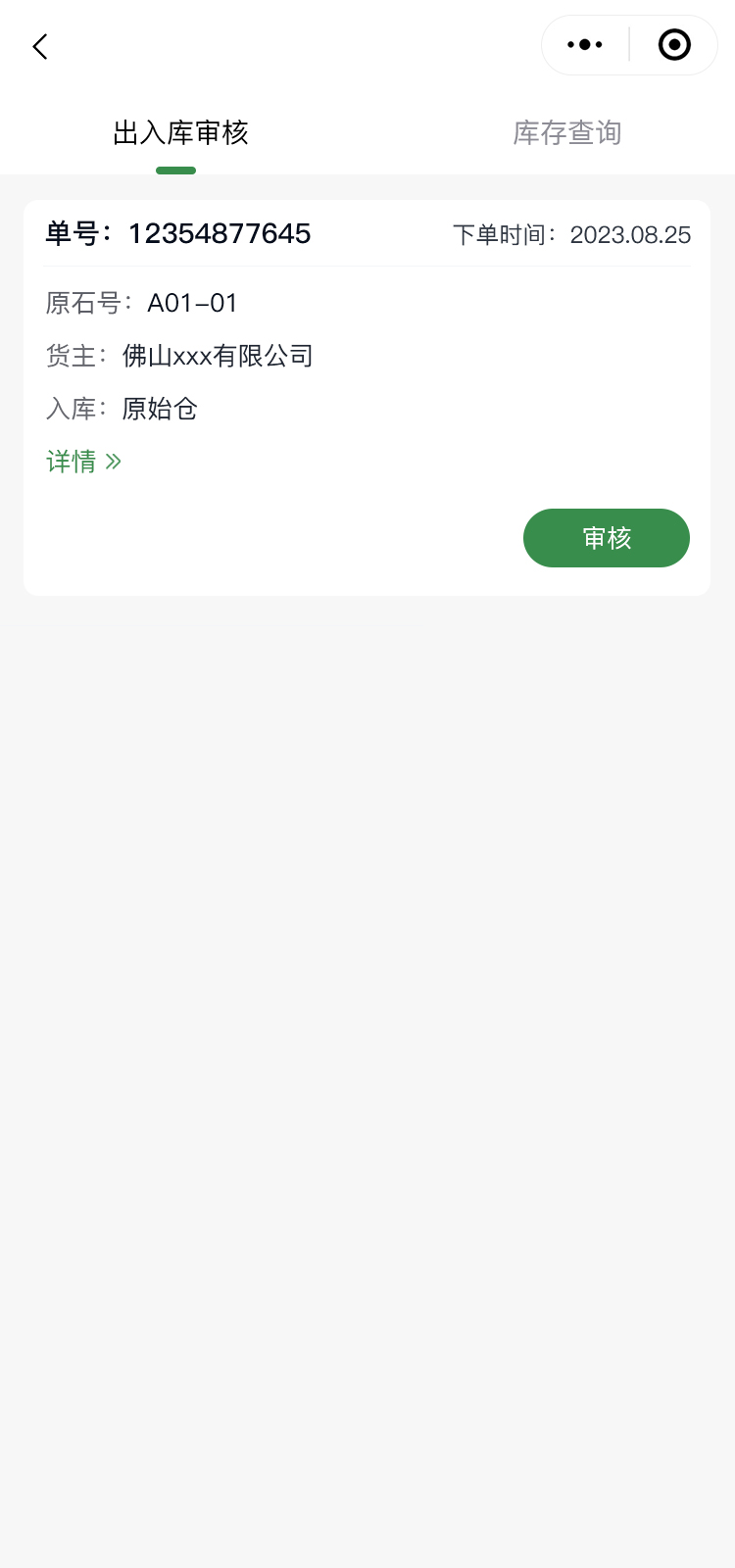Screen dimensions: 735x1568
Task: Go back using the top-left arrow
Action: pos(40,46)
